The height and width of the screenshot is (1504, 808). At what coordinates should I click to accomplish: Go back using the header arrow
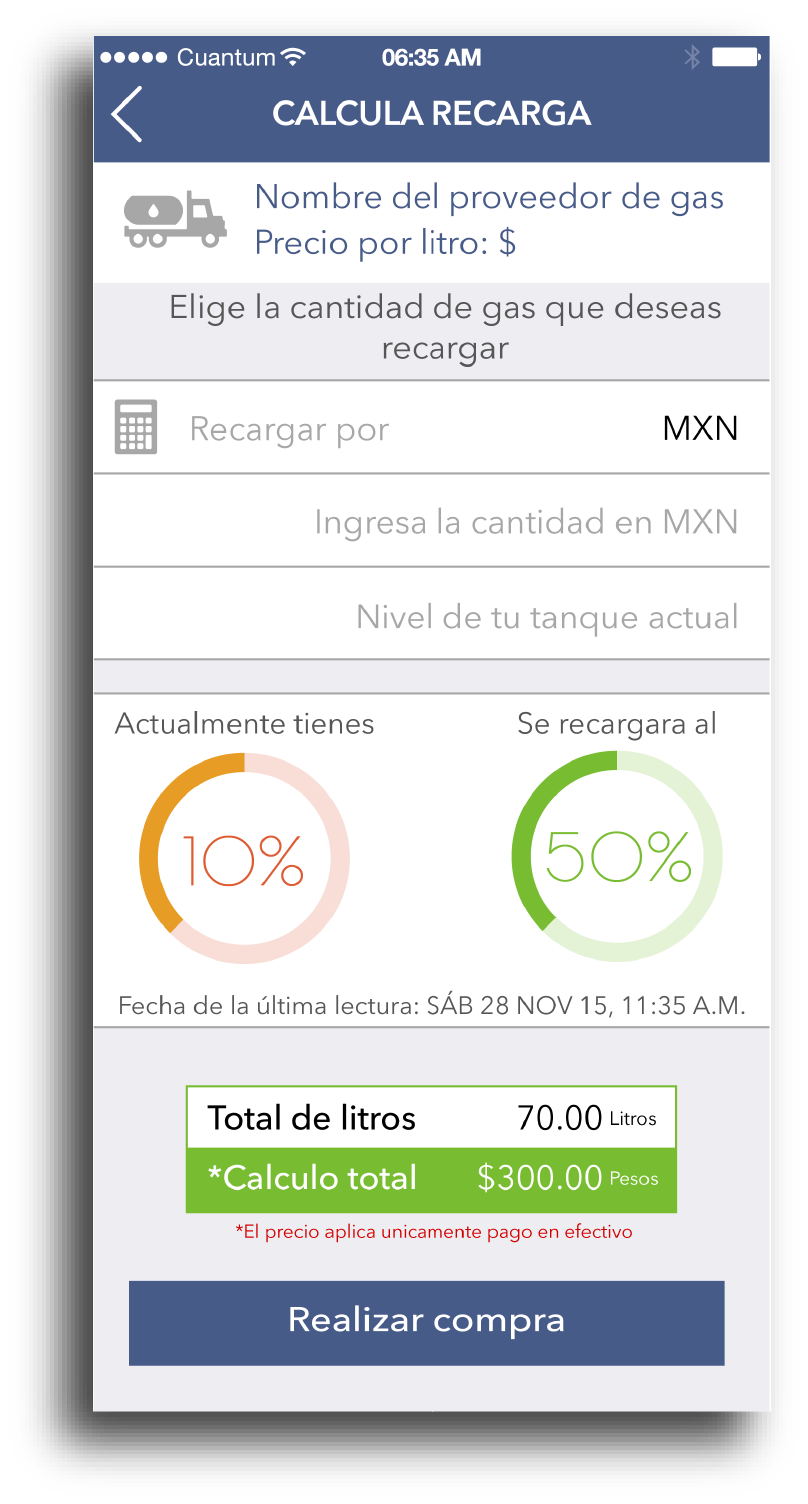[127, 113]
